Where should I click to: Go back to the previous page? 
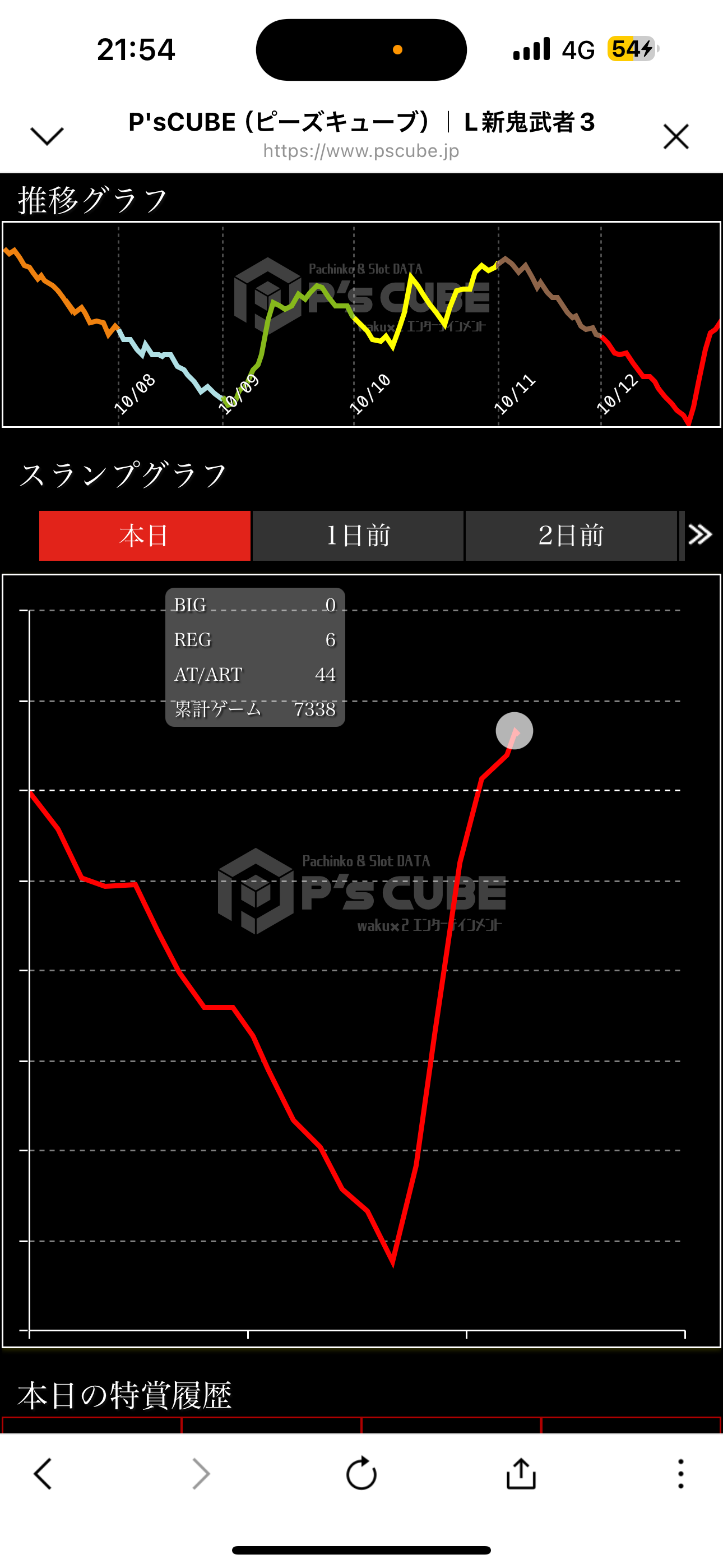[43, 1474]
